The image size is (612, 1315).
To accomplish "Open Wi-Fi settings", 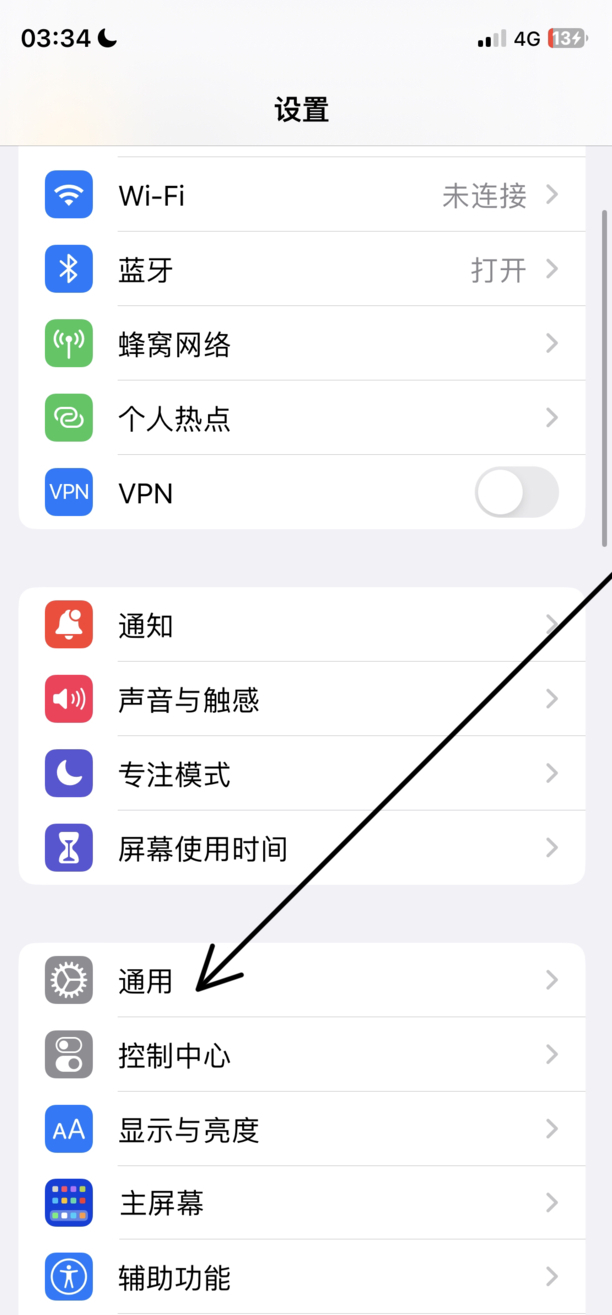I will click(300, 195).
